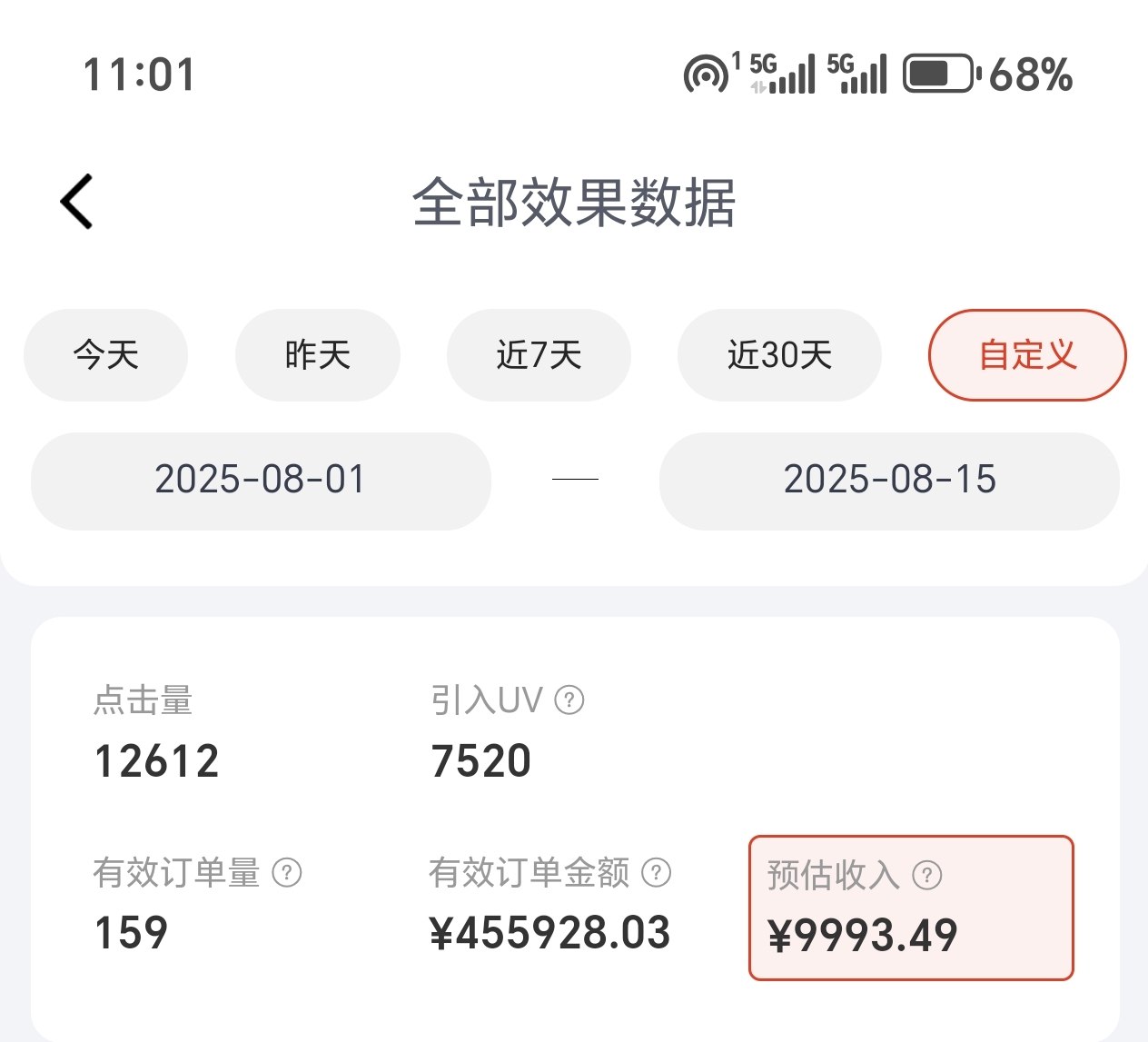Tap the help icon beside 引入UV
1148x1042 pixels.
569,700
